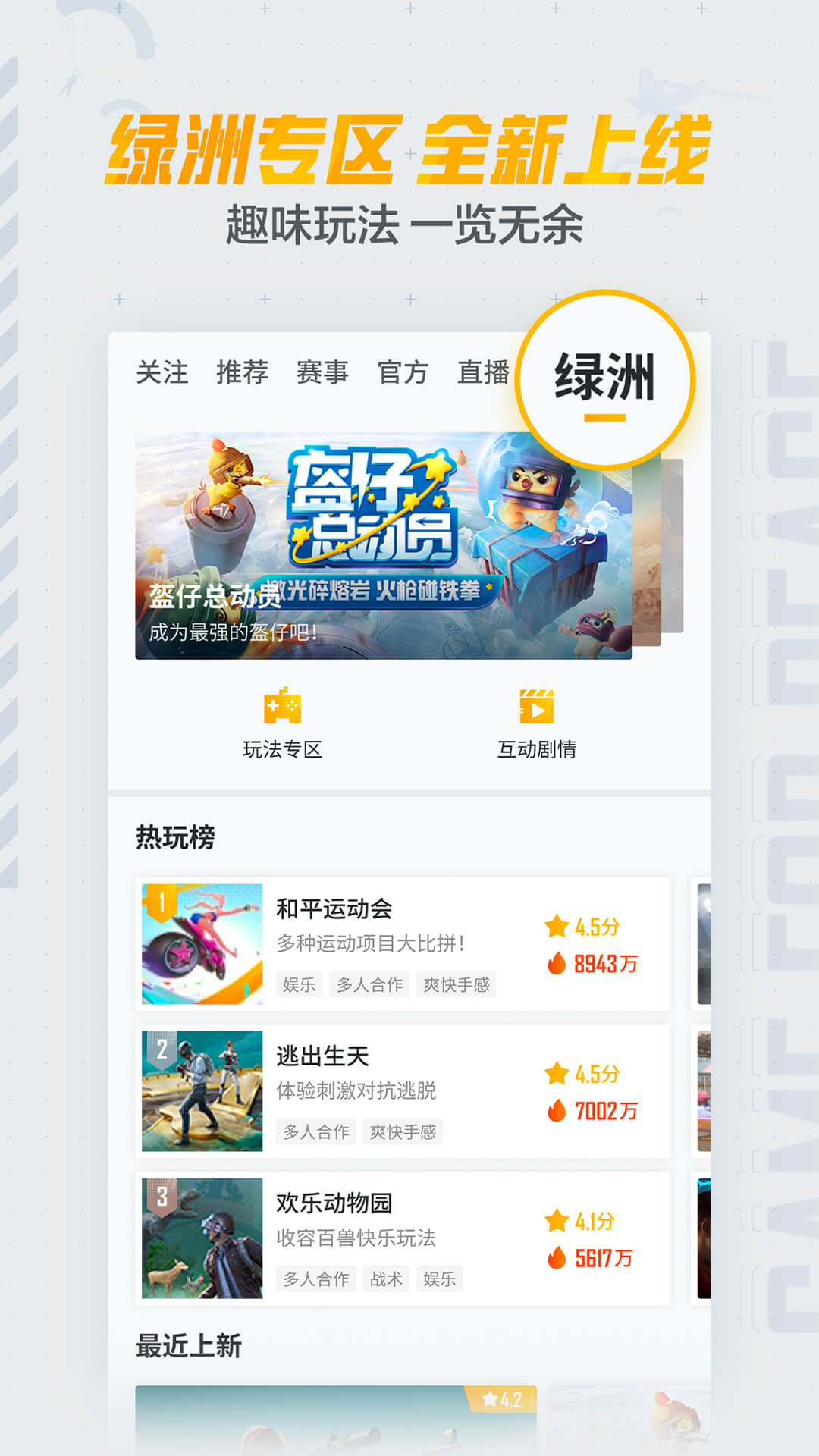
Task: Click the star rating icon beside 和平运动会
Action: [557, 926]
